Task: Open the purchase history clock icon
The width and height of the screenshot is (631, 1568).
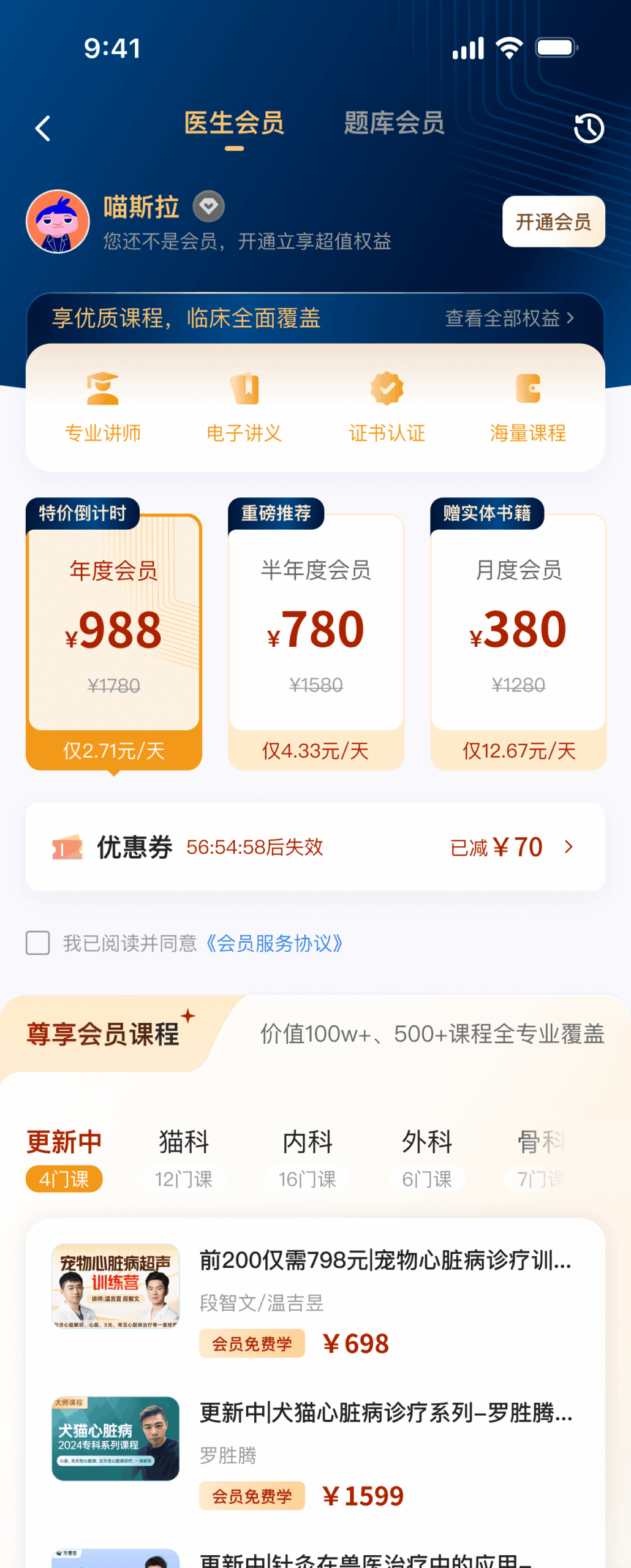Action: [589, 129]
